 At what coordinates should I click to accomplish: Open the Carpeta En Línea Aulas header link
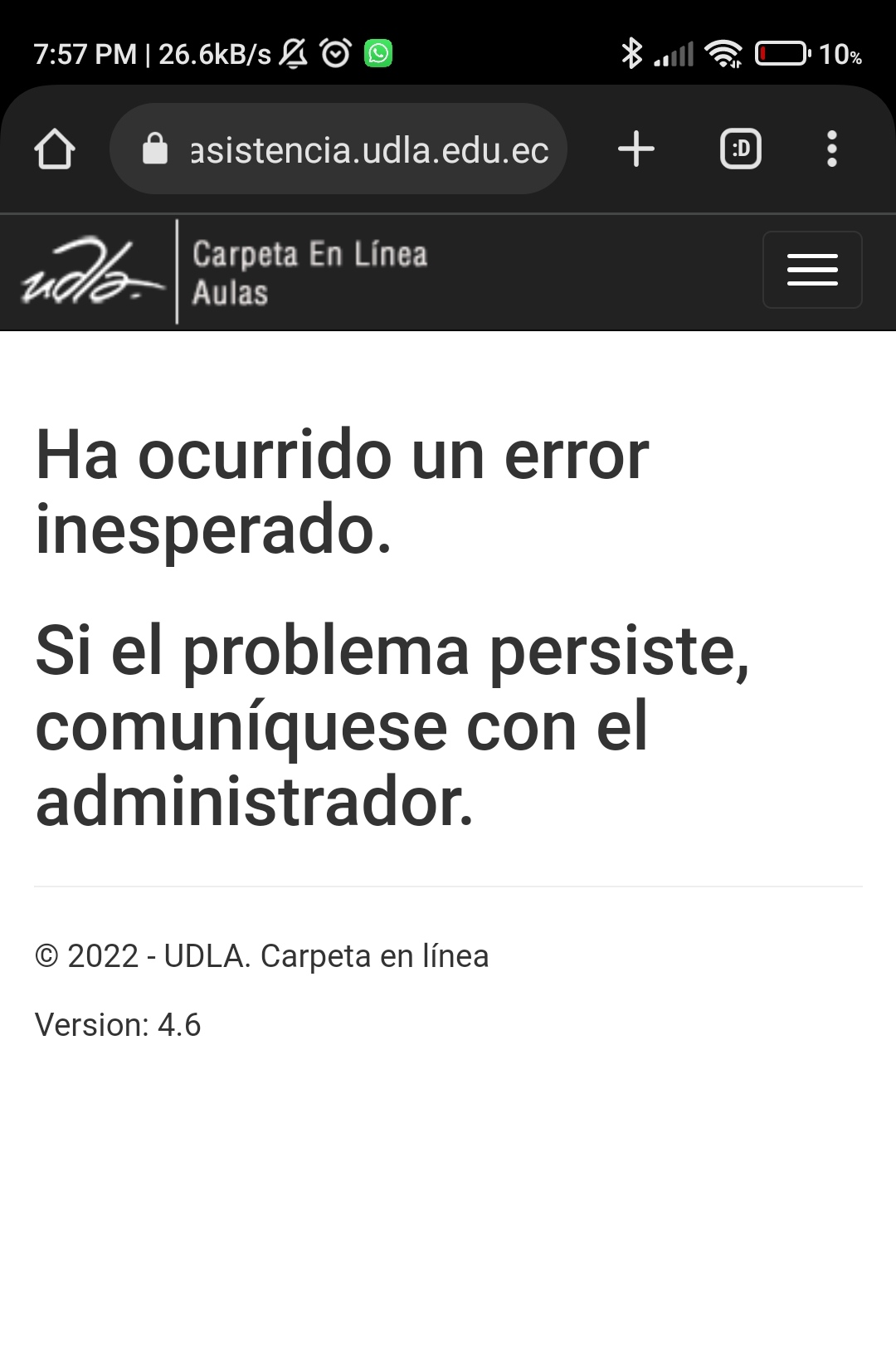click(x=309, y=272)
